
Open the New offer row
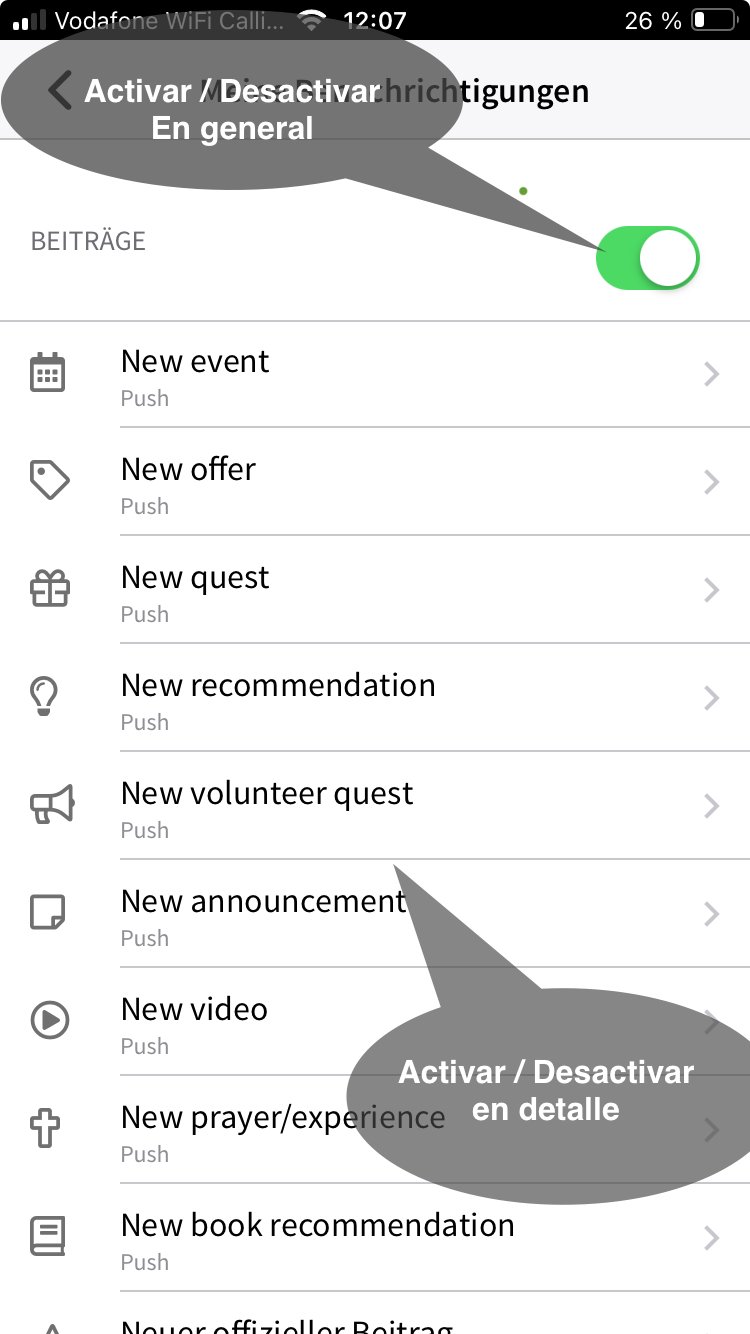pyautogui.click(x=375, y=482)
